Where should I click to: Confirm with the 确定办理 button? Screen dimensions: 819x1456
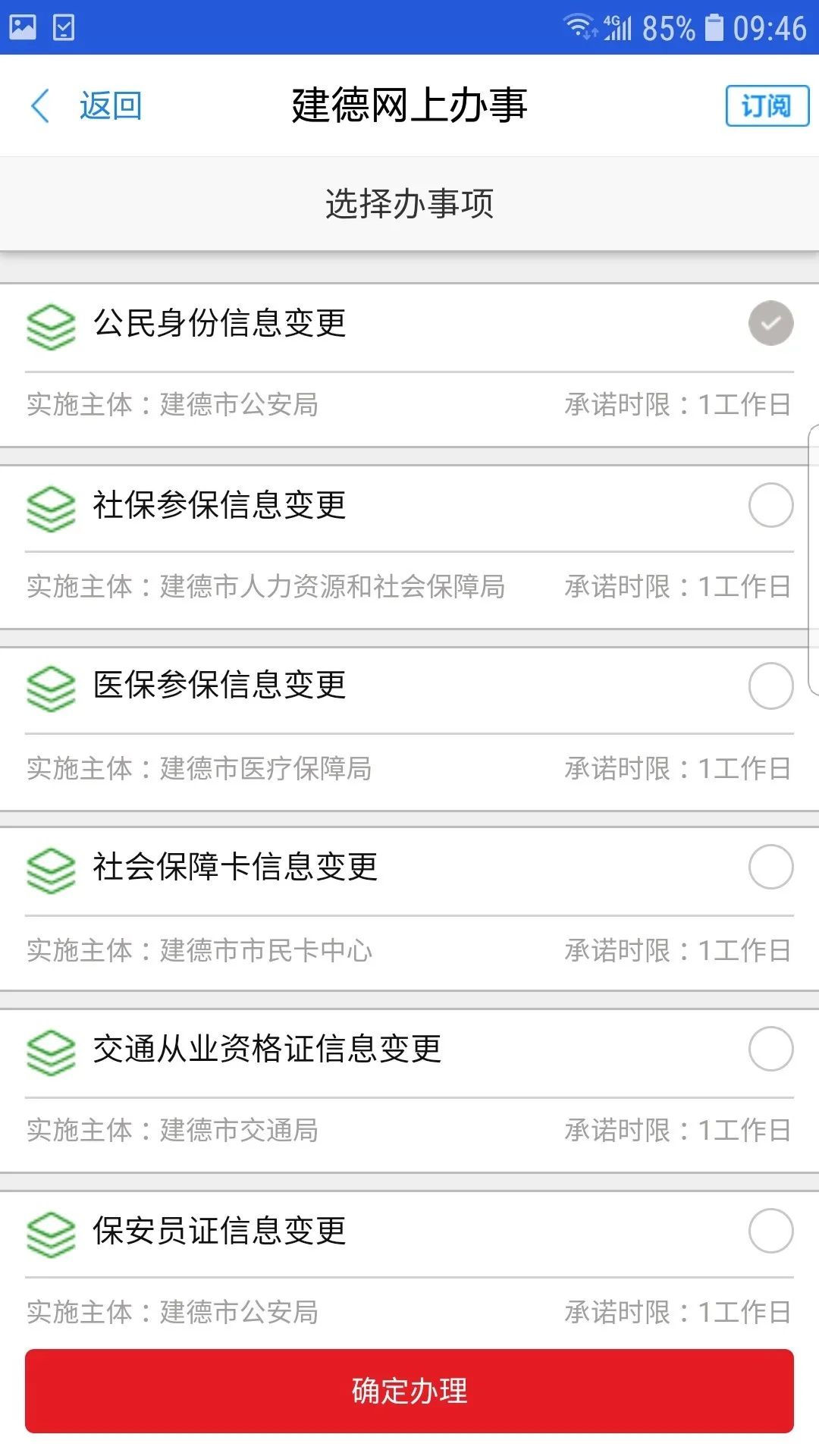409,1391
